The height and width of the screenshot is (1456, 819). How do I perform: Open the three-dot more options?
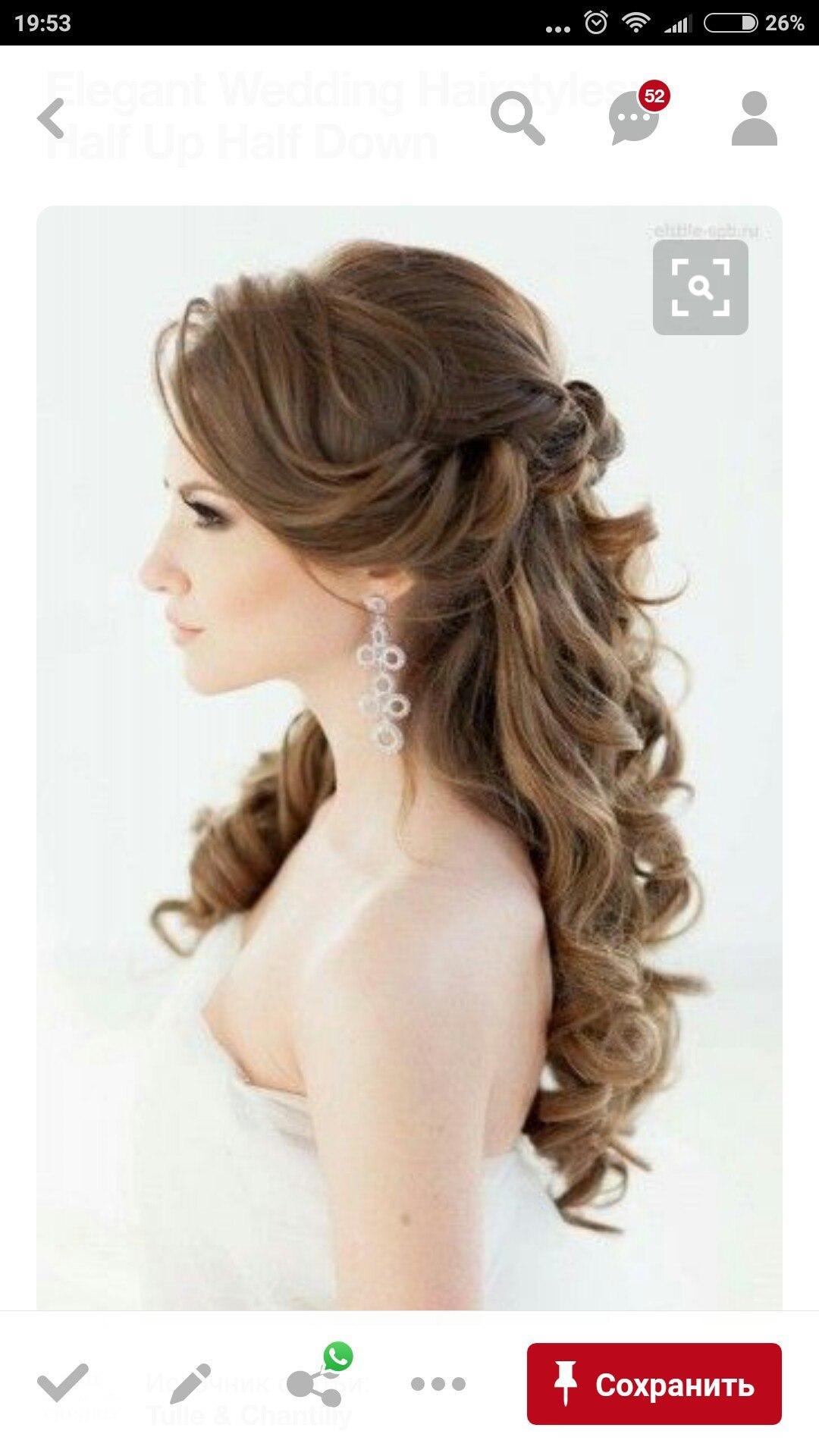coord(438,1385)
